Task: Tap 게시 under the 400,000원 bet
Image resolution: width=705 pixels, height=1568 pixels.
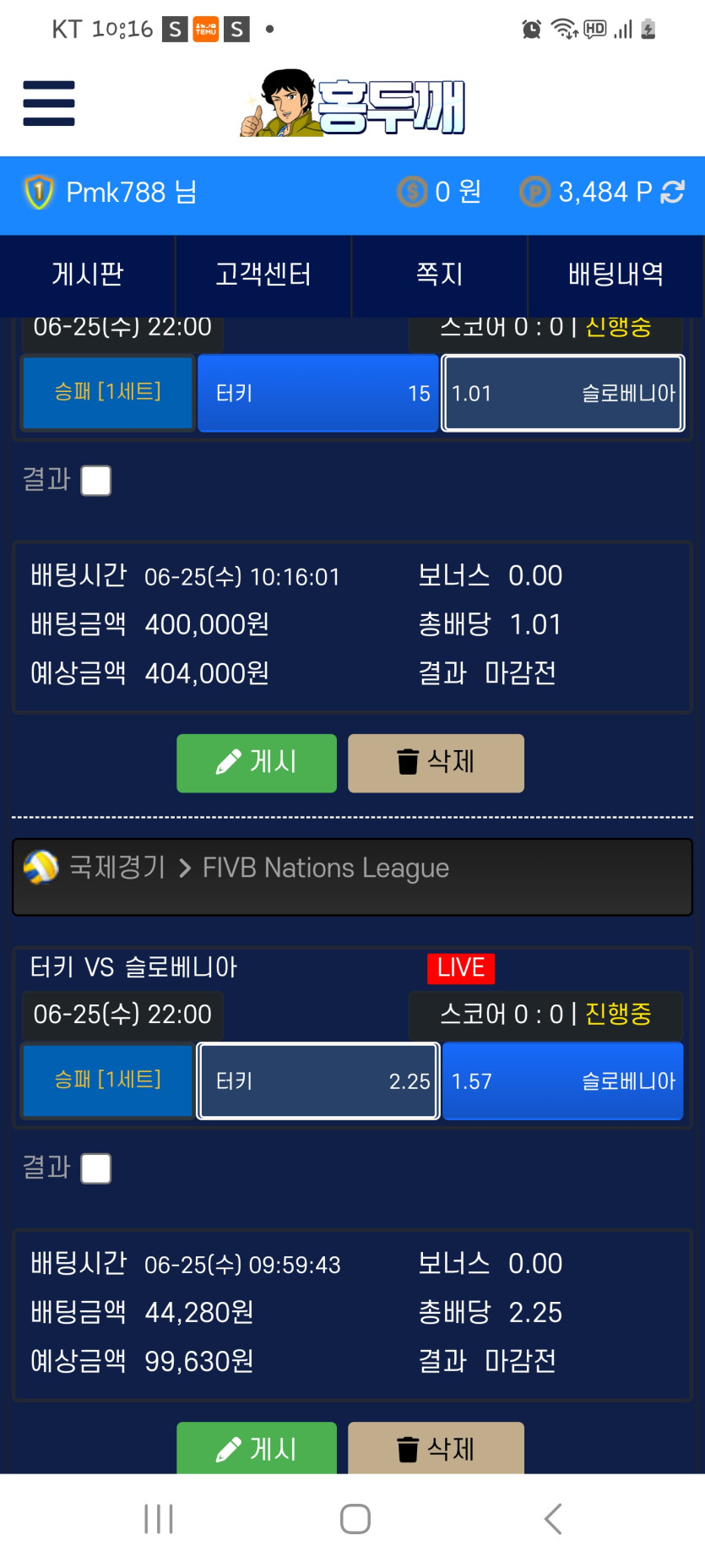Action: point(257,763)
